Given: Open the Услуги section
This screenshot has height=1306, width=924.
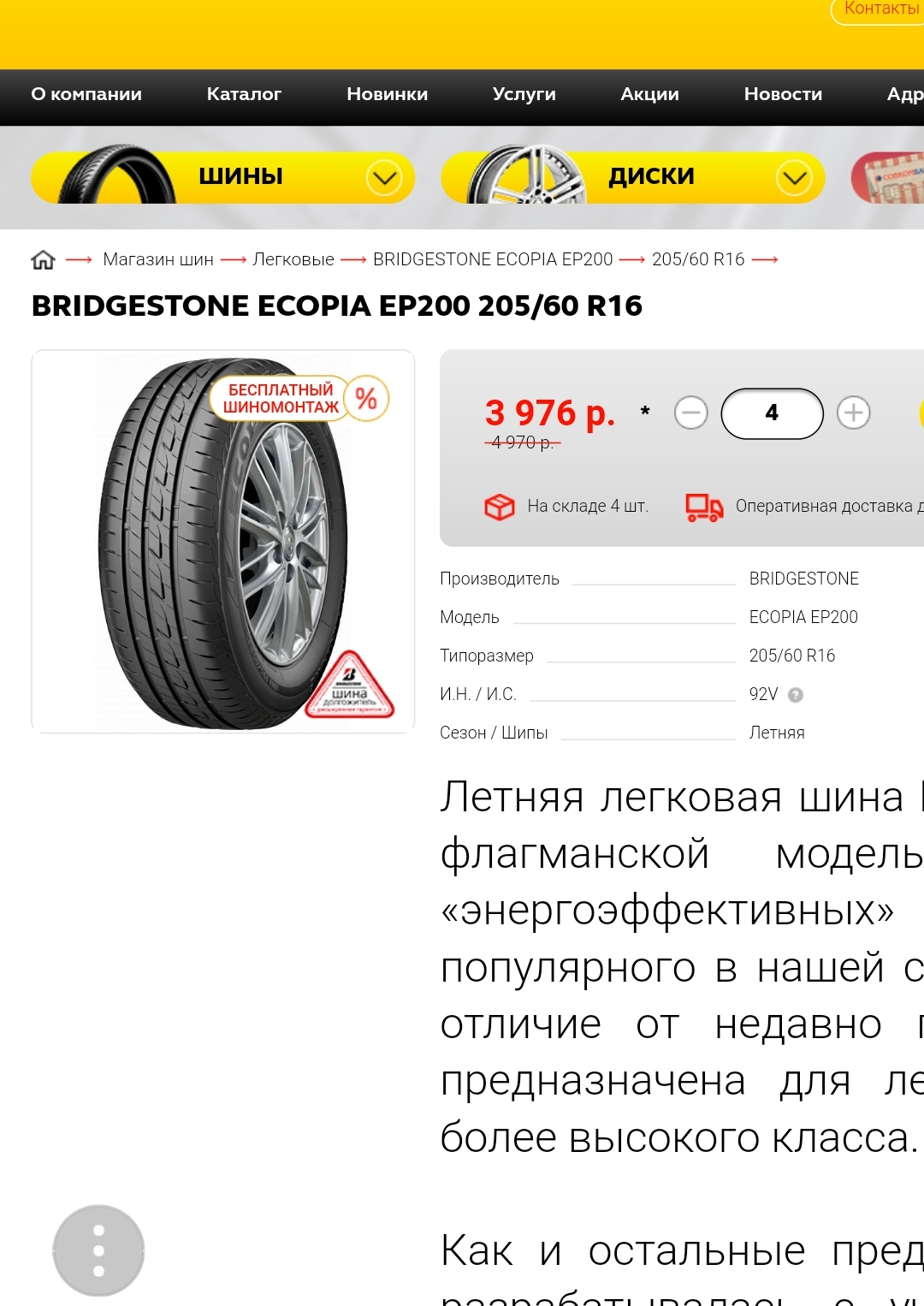Looking at the screenshot, I should pos(524,94).
